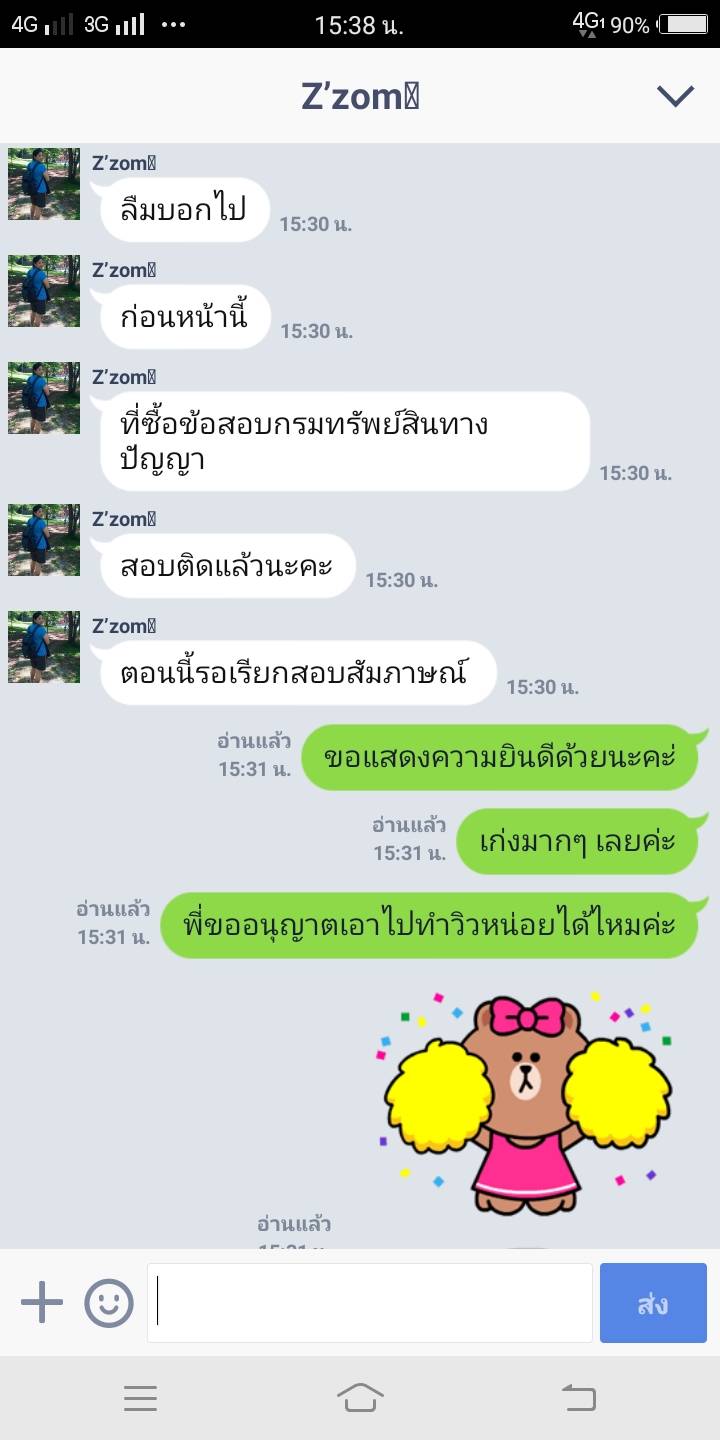Tap the cheering bear sticker
The image size is (720, 1440).
point(526,1100)
